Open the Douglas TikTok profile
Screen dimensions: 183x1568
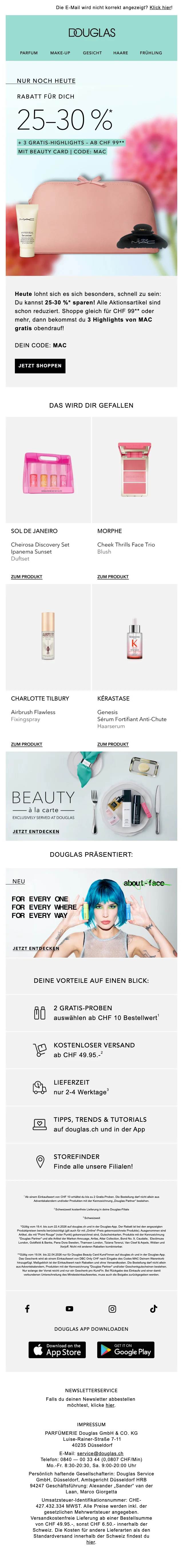coord(154,1309)
